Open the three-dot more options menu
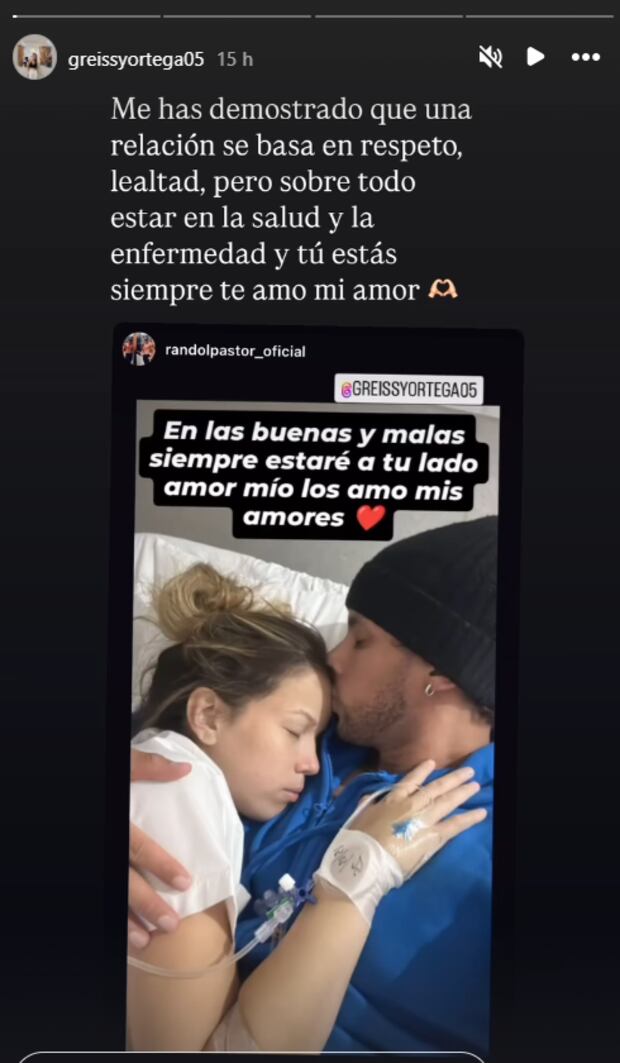The image size is (620, 1063). coord(585,57)
